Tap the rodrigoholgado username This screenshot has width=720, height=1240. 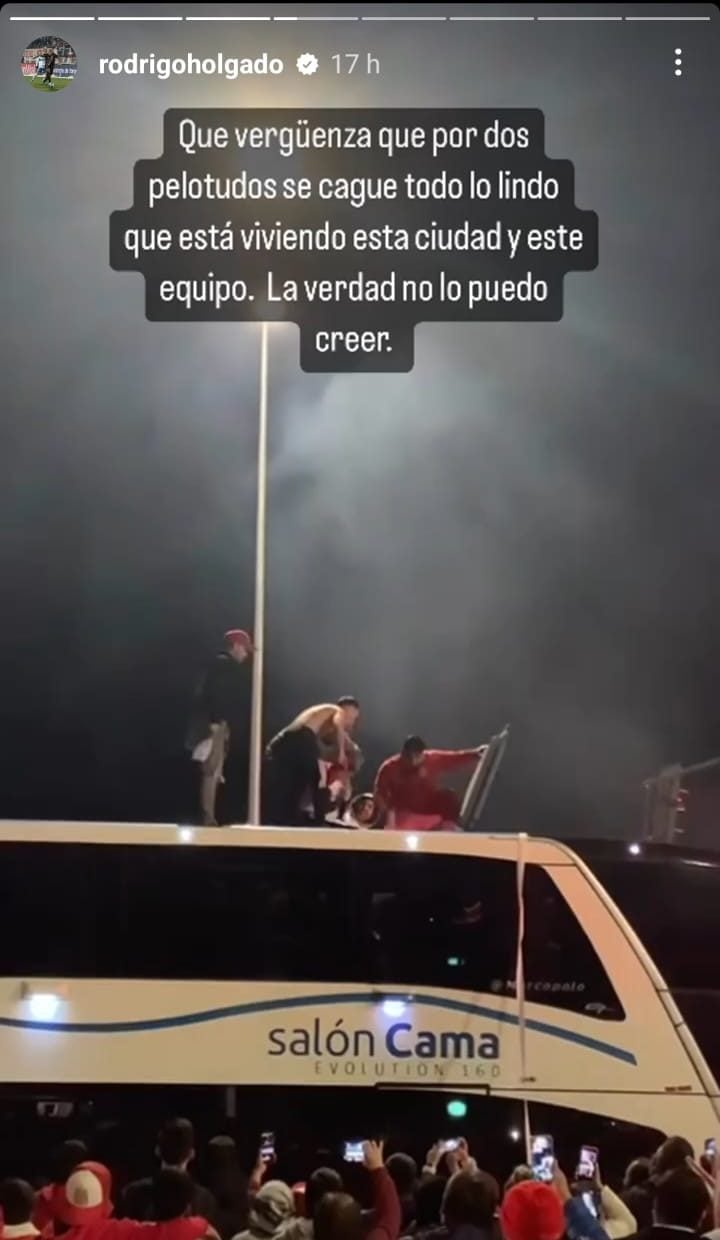click(x=191, y=65)
